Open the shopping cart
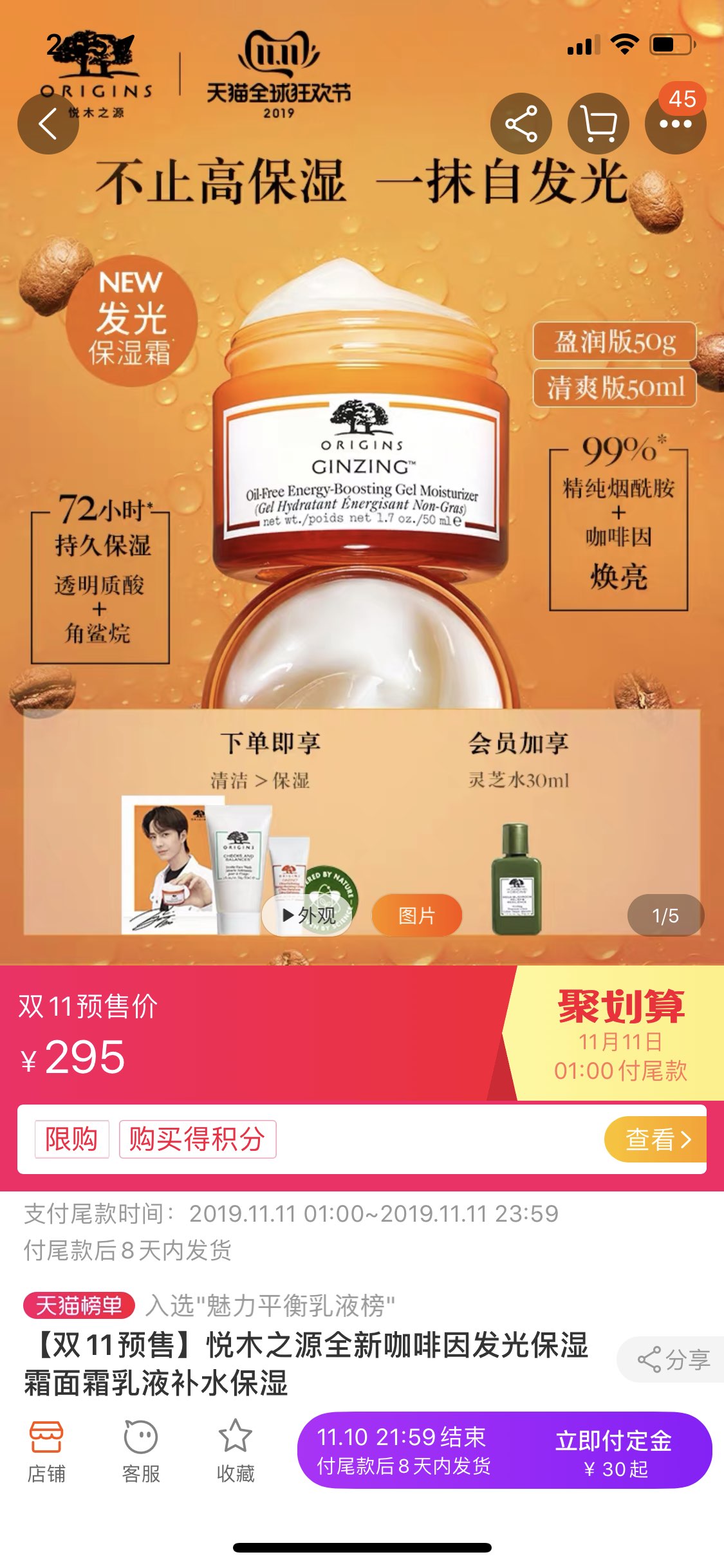The height and width of the screenshot is (1568, 724). tap(598, 124)
